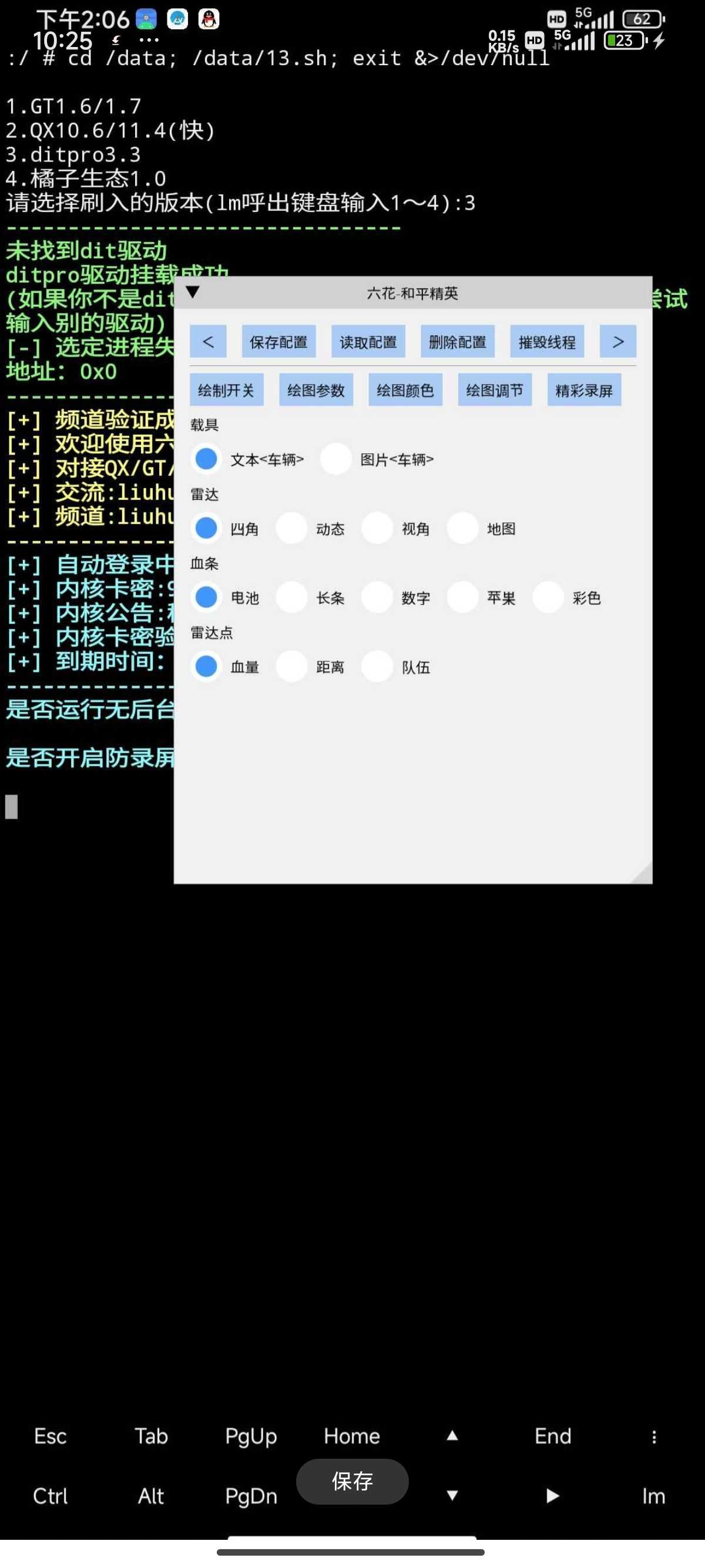
Task: Select 队伍 for radar points
Action: click(x=377, y=667)
